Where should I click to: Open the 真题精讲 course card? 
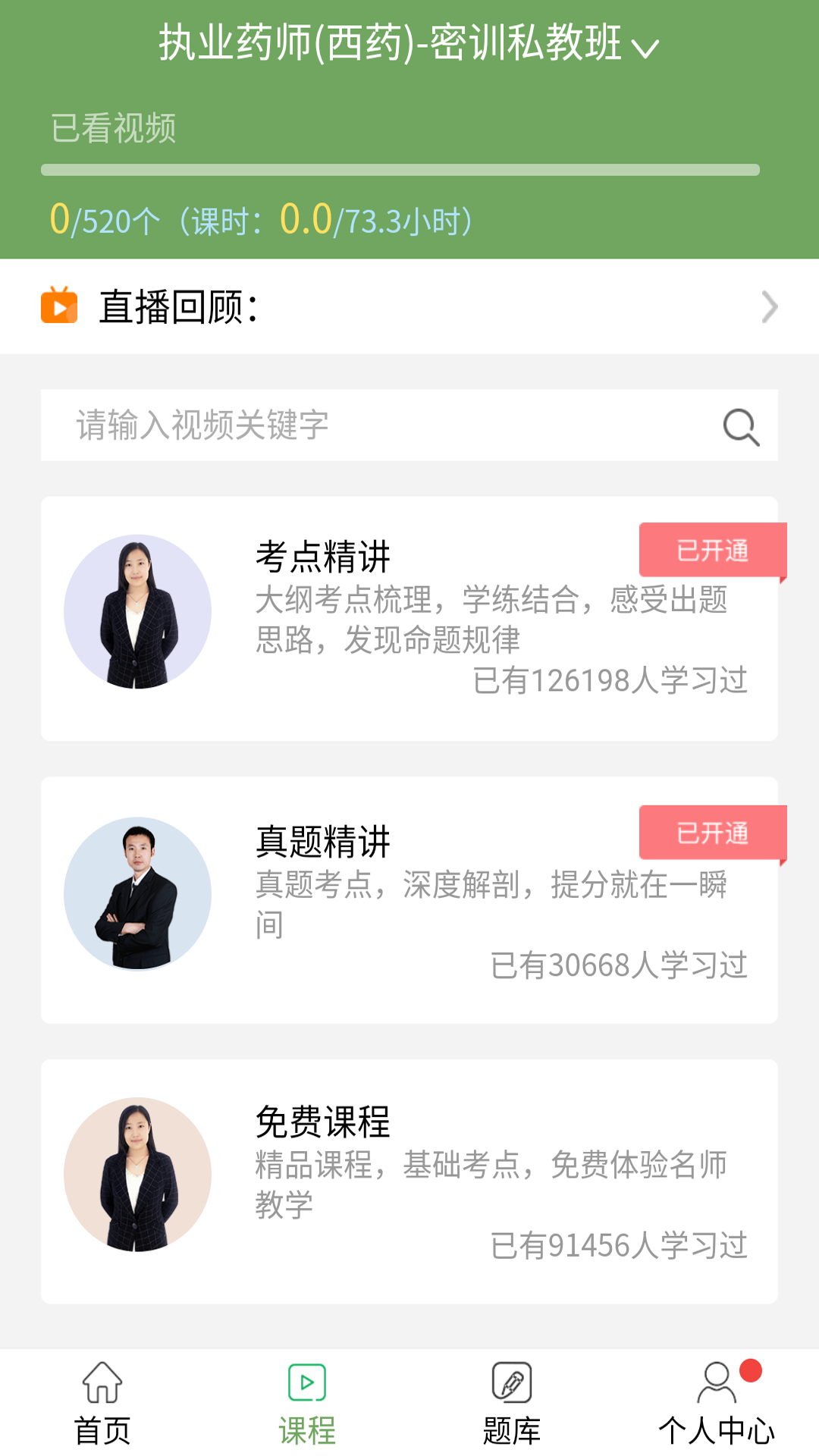click(x=409, y=895)
